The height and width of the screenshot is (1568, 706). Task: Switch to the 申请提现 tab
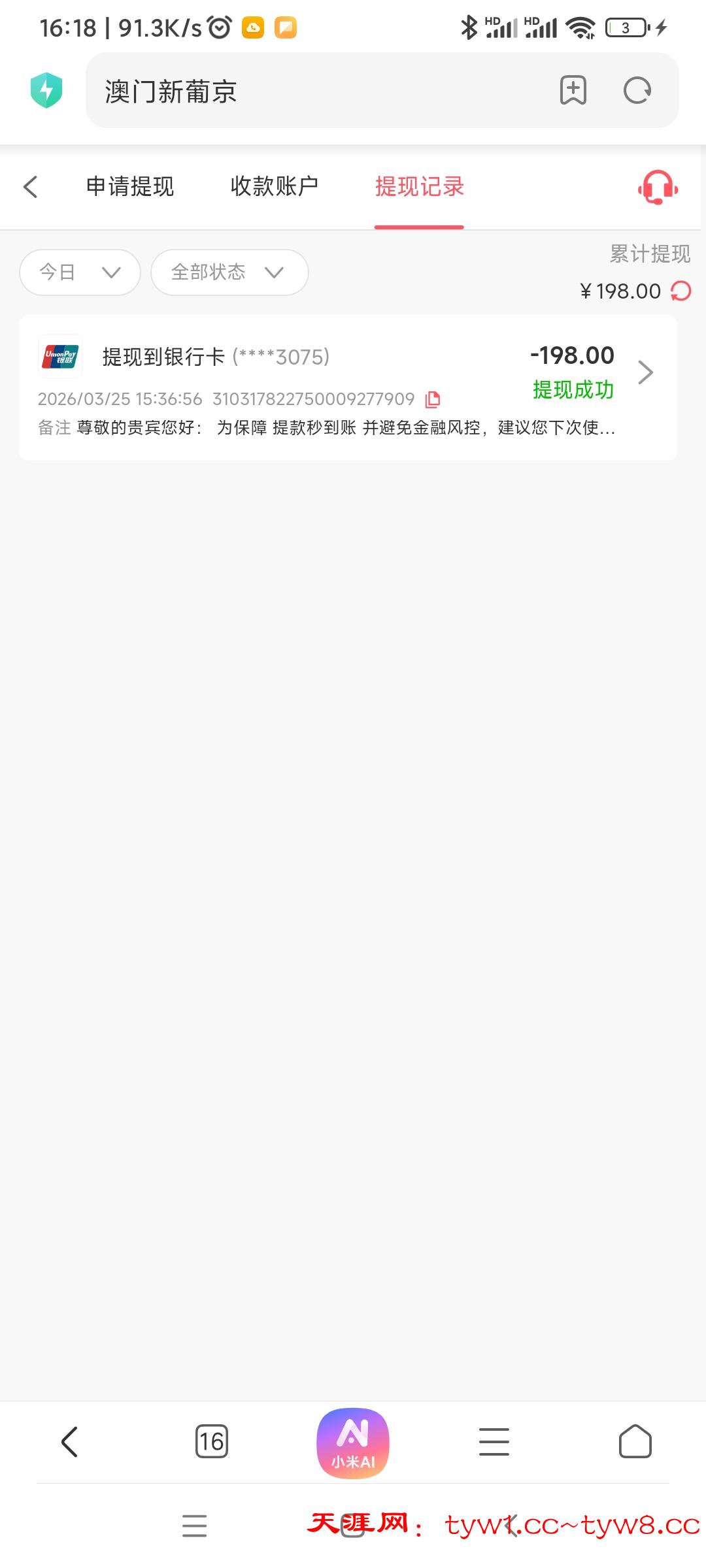click(x=130, y=187)
